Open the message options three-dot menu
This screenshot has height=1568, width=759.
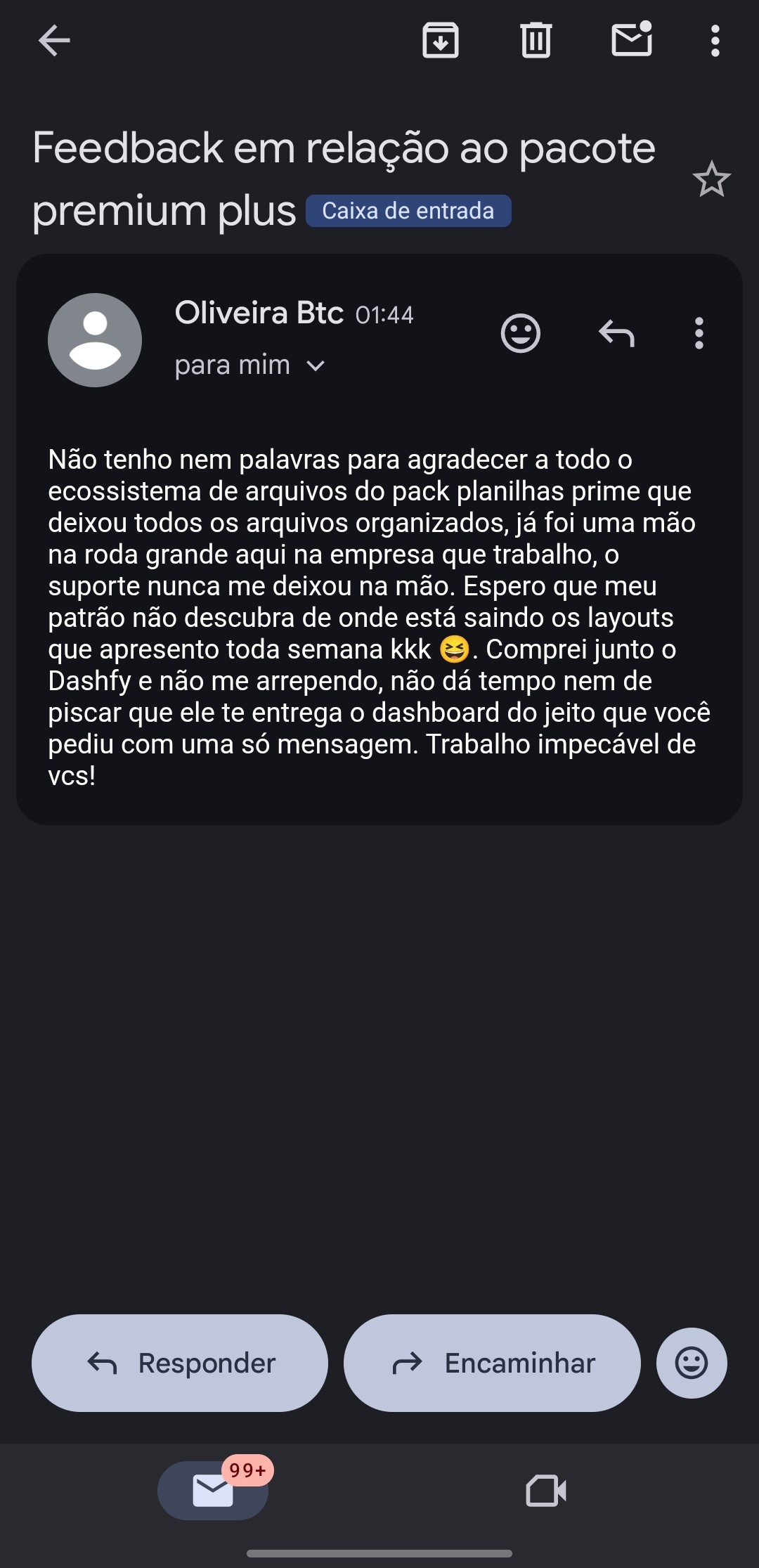(698, 334)
